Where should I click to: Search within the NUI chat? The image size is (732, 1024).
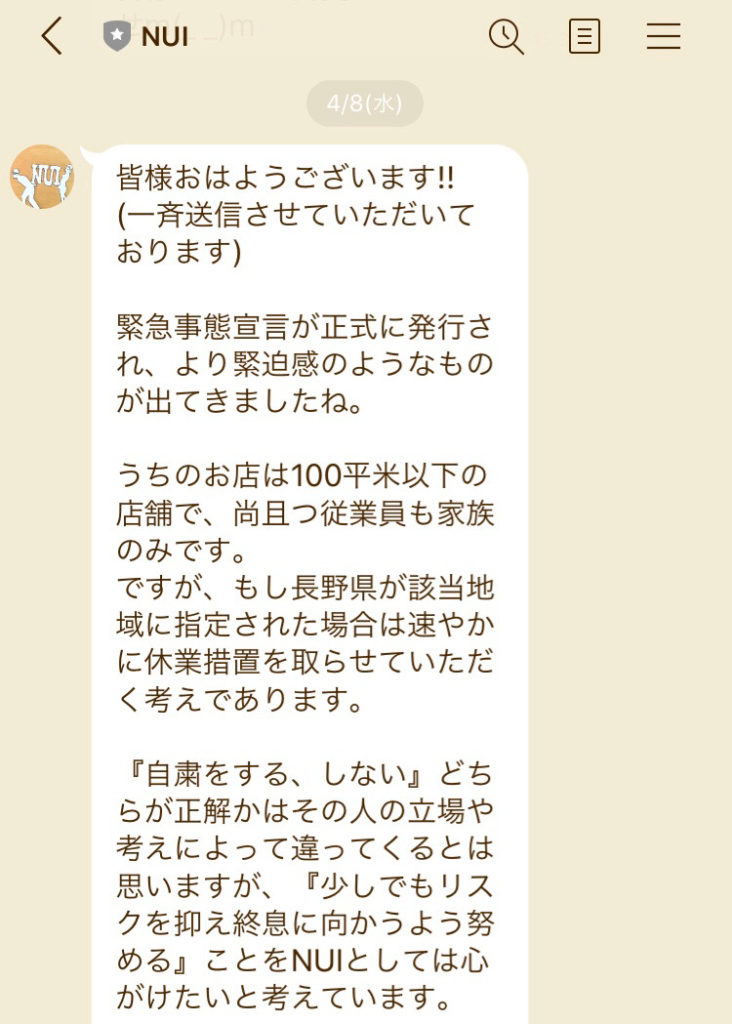pos(506,37)
